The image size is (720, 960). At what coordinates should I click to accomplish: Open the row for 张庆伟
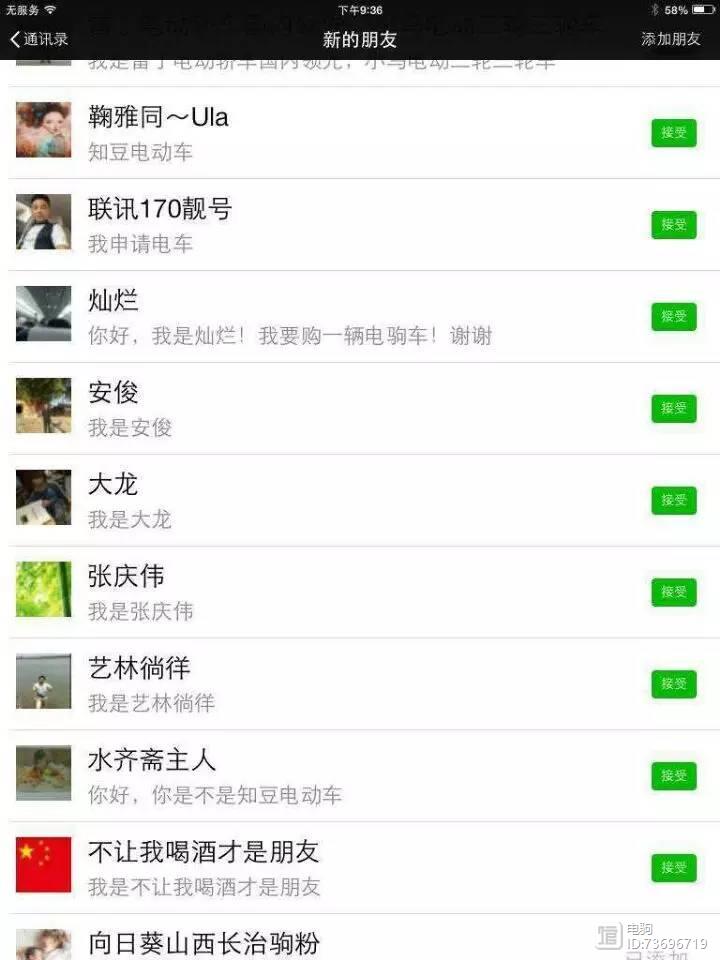(x=300, y=592)
